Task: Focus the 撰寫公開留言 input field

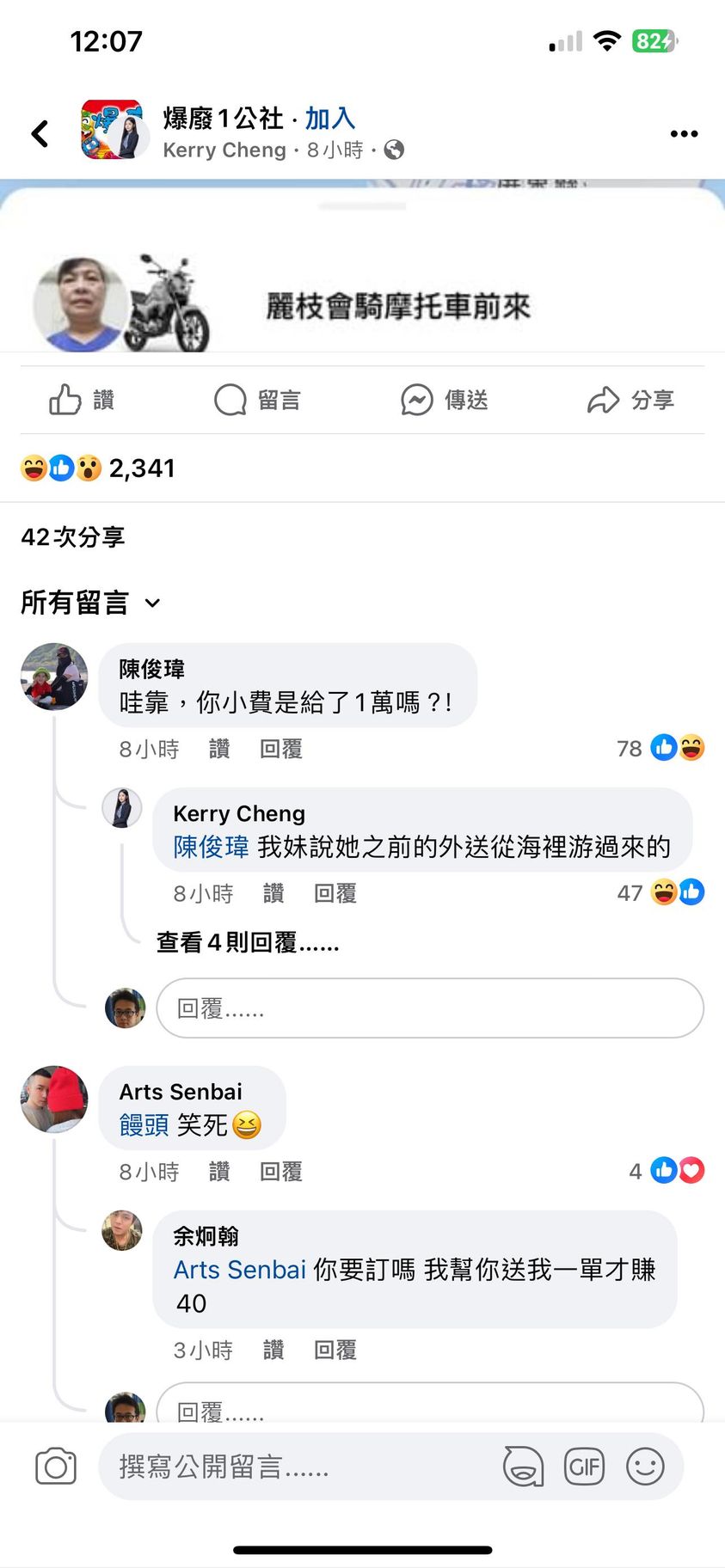Action: click(292, 1467)
